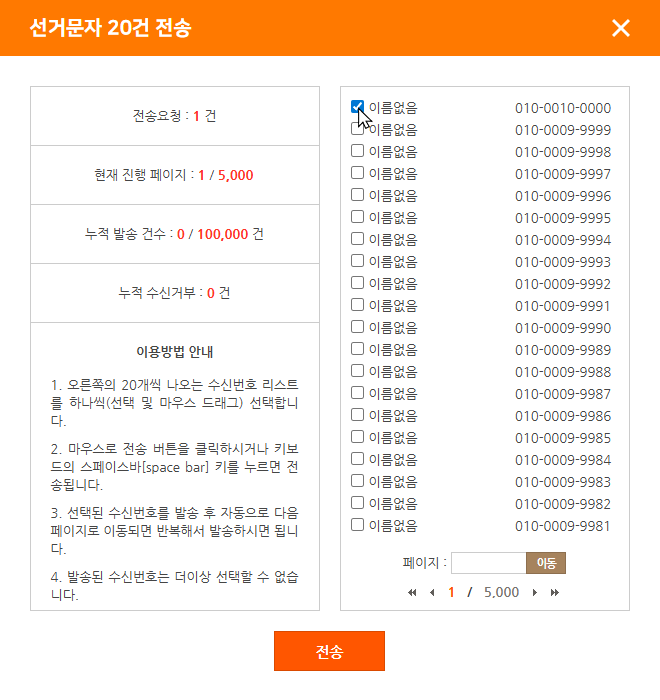Image resolution: width=660 pixels, height=700 pixels.
Task: Tap the orange 전송 button
Action: [329, 652]
